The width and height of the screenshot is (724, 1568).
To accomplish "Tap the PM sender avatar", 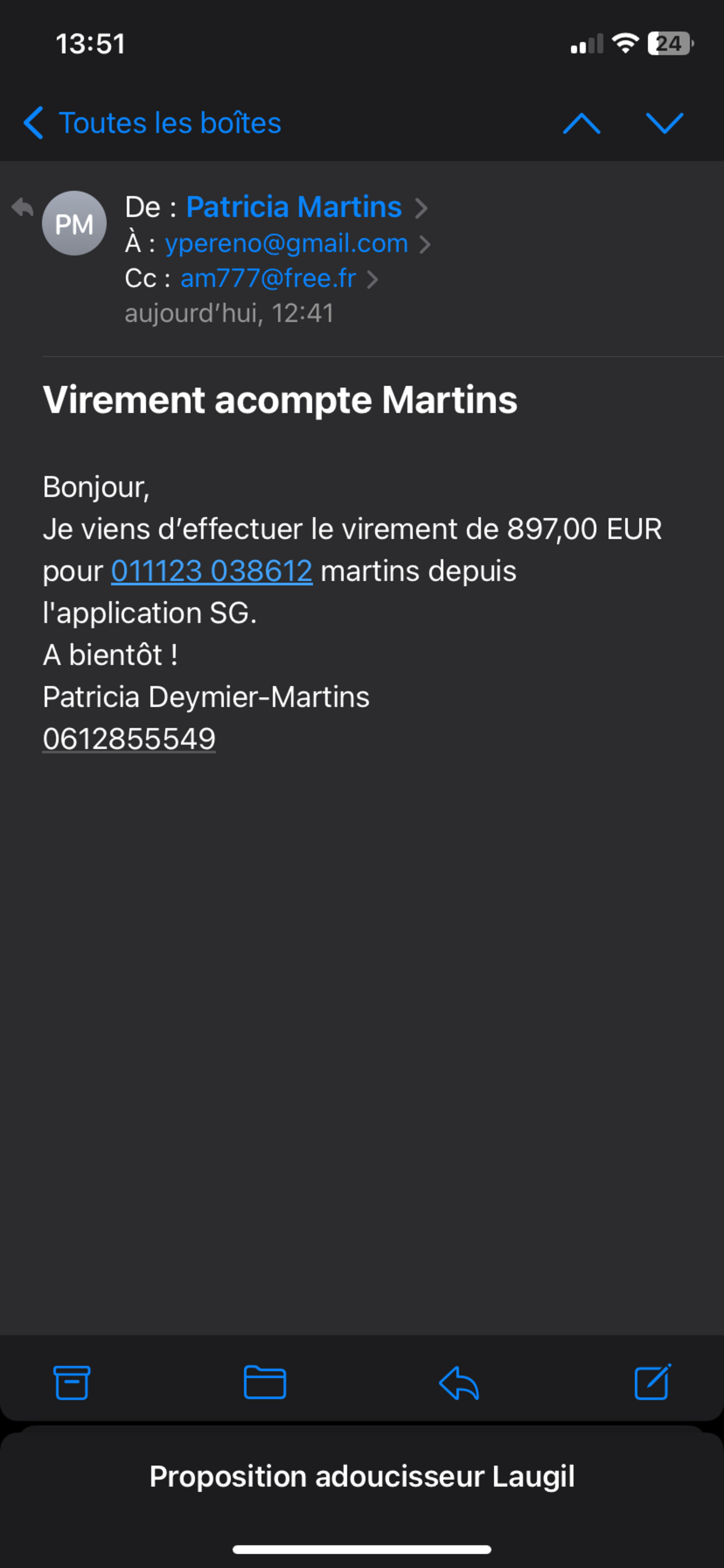I will click(74, 223).
